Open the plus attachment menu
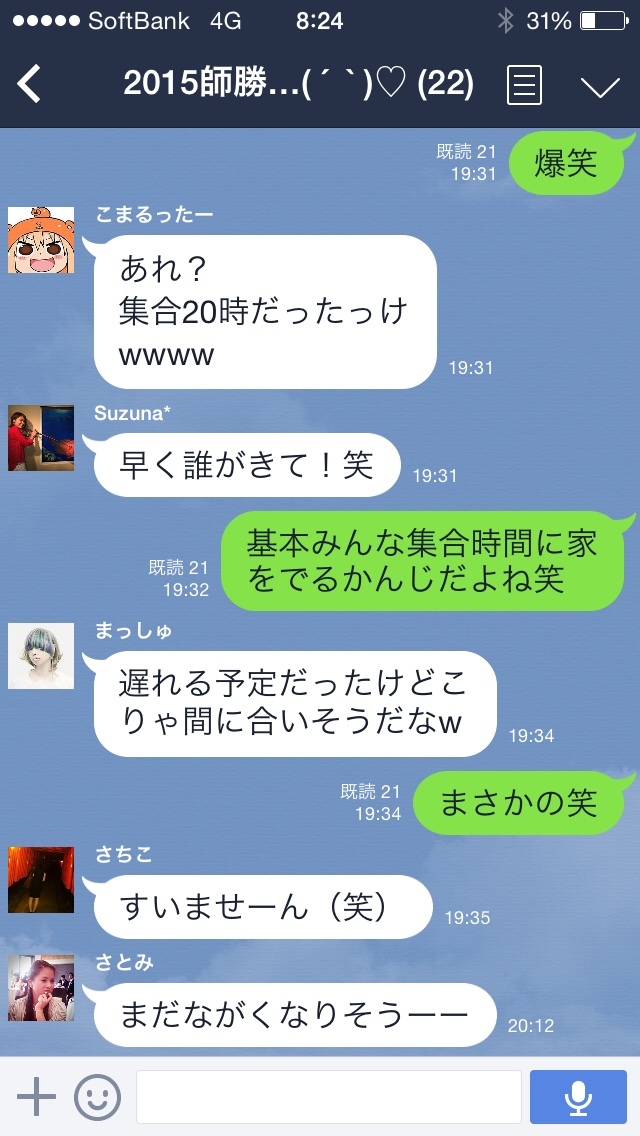 (37, 1097)
